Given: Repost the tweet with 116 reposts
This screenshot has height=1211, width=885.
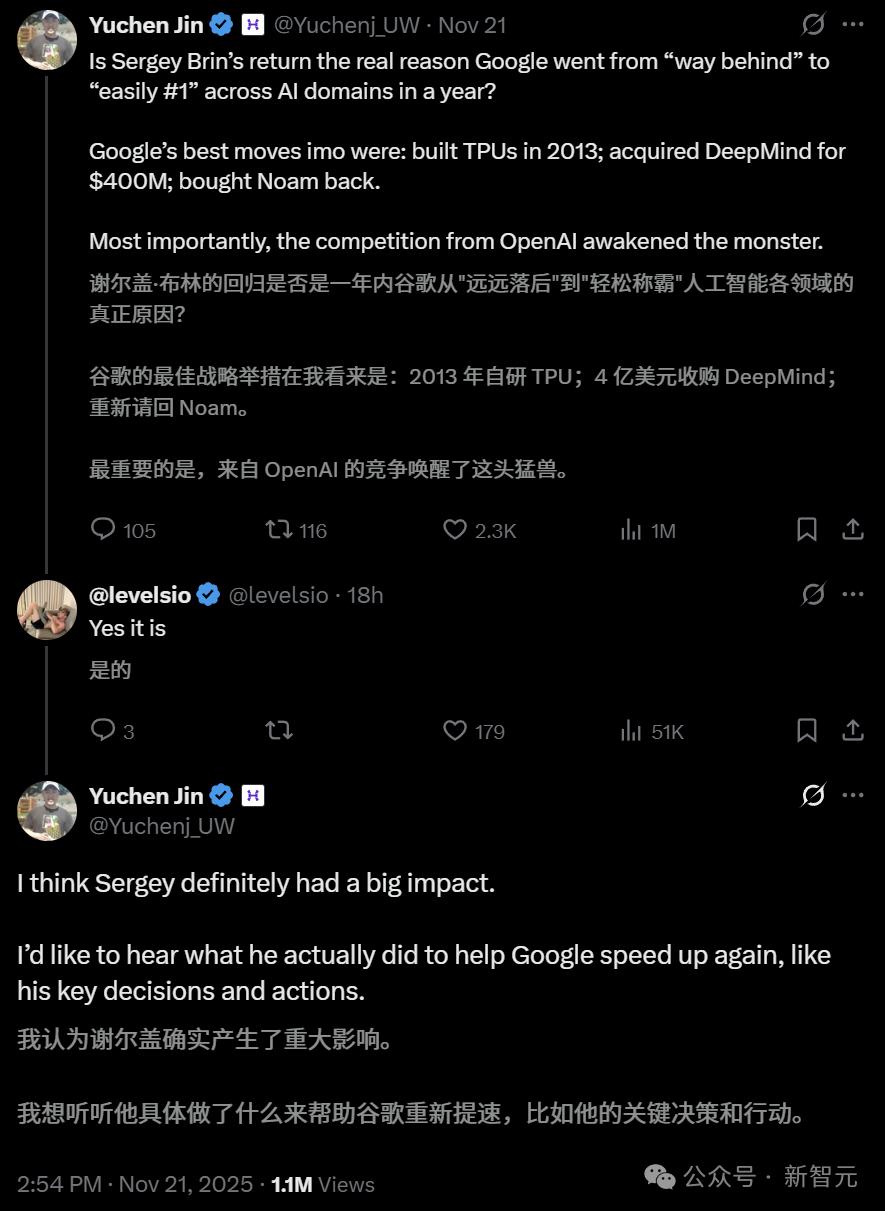Looking at the screenshot, I should tap(280, 529).
